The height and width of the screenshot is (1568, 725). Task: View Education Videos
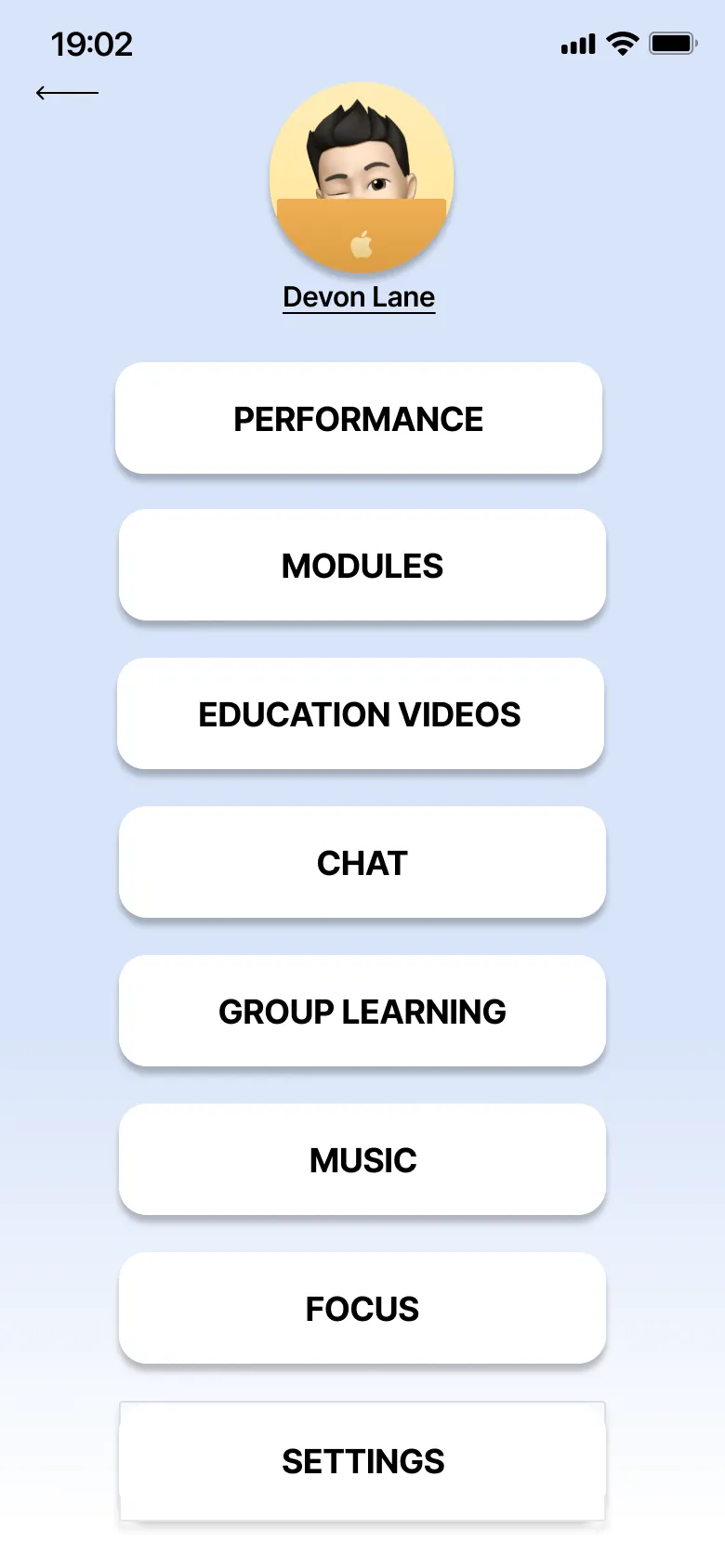click(361, 714)
